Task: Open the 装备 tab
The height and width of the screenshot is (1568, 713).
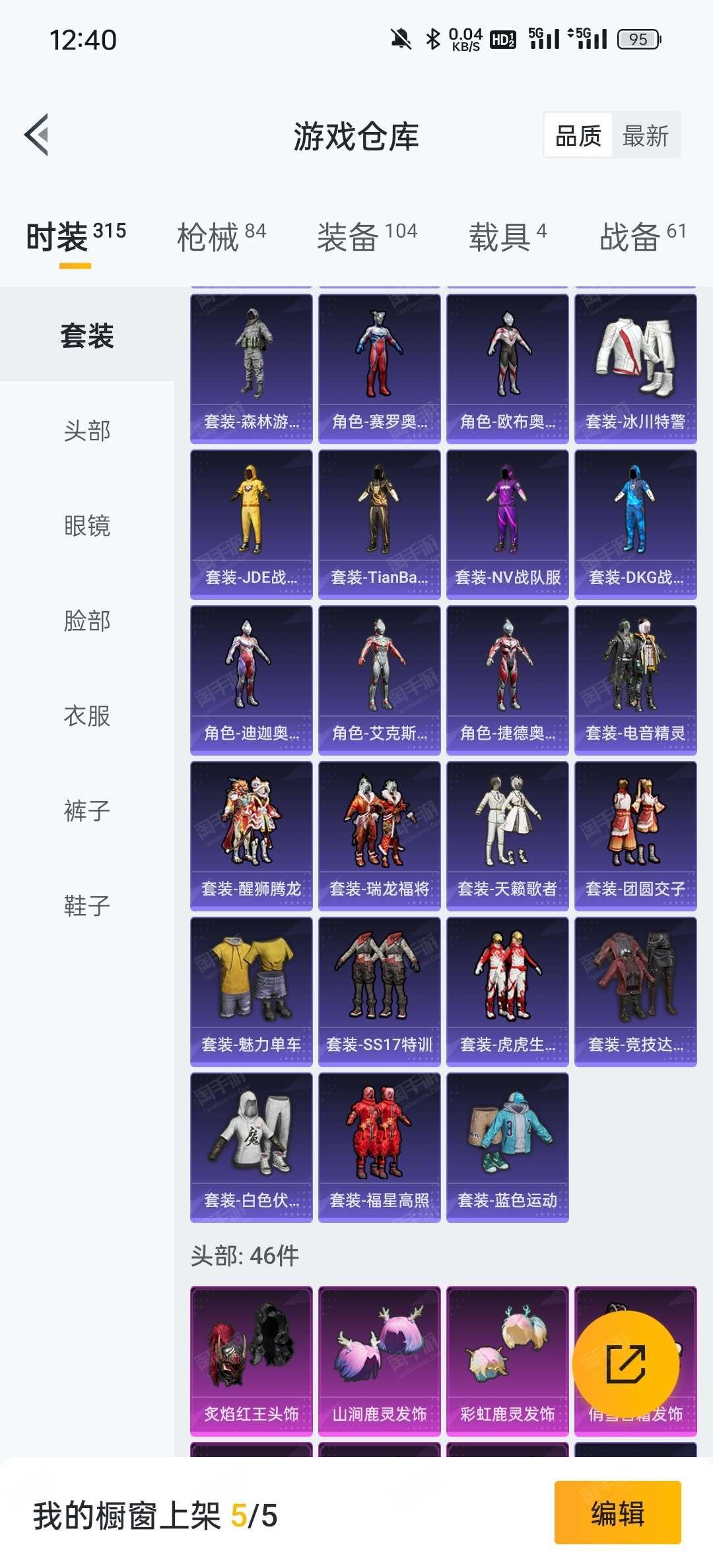Action: click(367, 236)
